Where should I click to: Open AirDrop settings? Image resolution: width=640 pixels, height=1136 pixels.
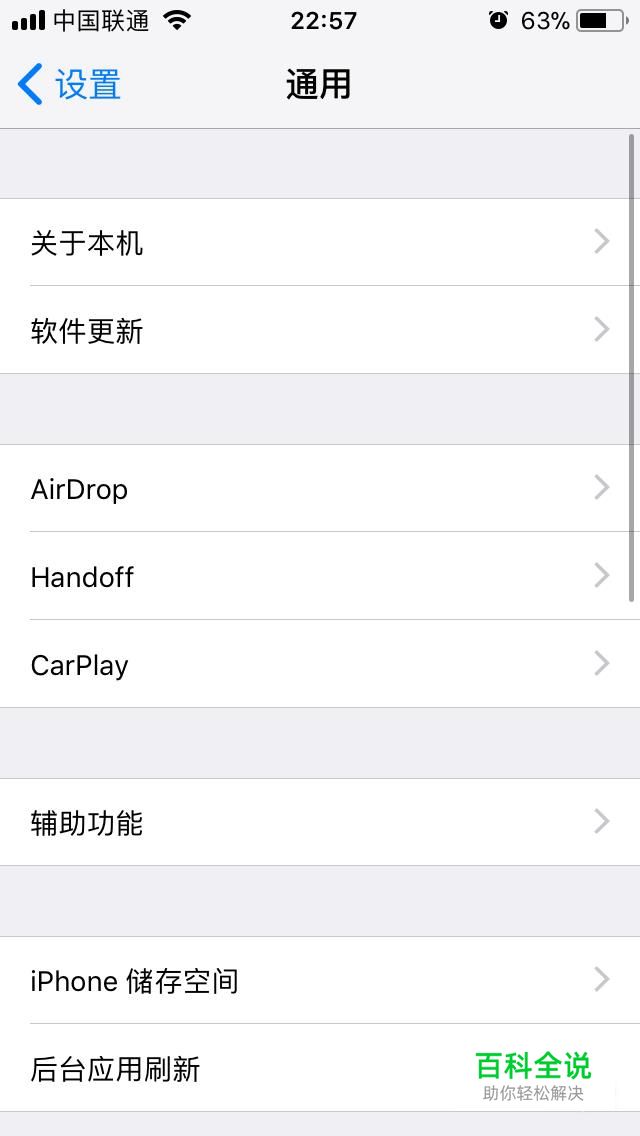320,488
